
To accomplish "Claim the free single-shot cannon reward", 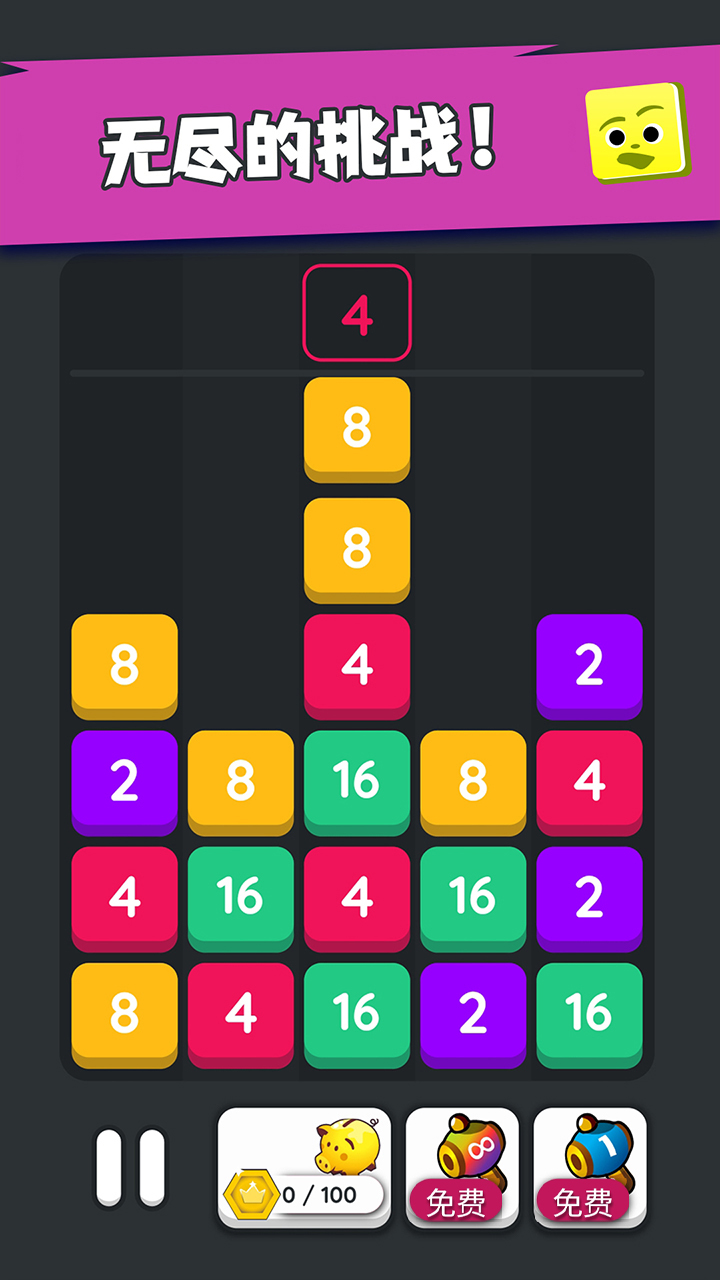I will [589, 1200].
